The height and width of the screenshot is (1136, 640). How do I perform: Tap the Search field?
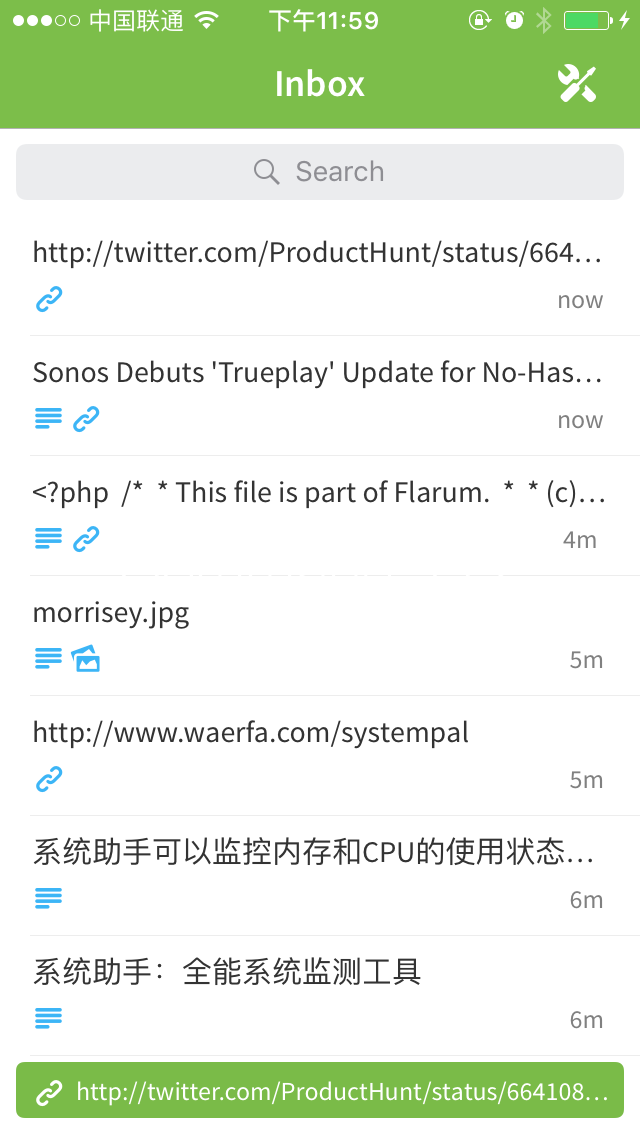click(320, 172)
